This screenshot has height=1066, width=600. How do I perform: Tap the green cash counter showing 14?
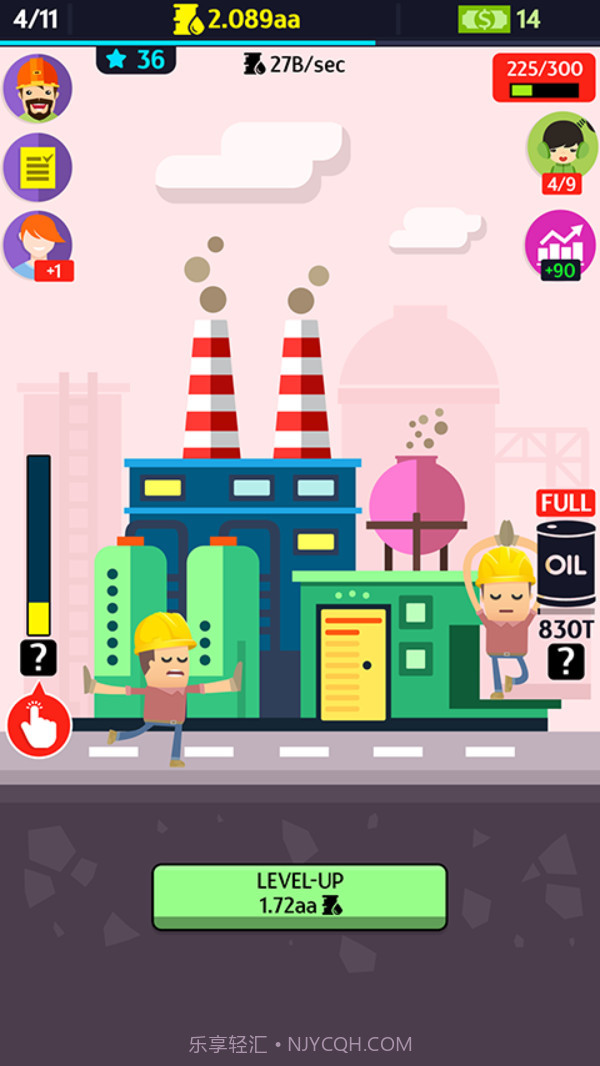tap(500, 19)
